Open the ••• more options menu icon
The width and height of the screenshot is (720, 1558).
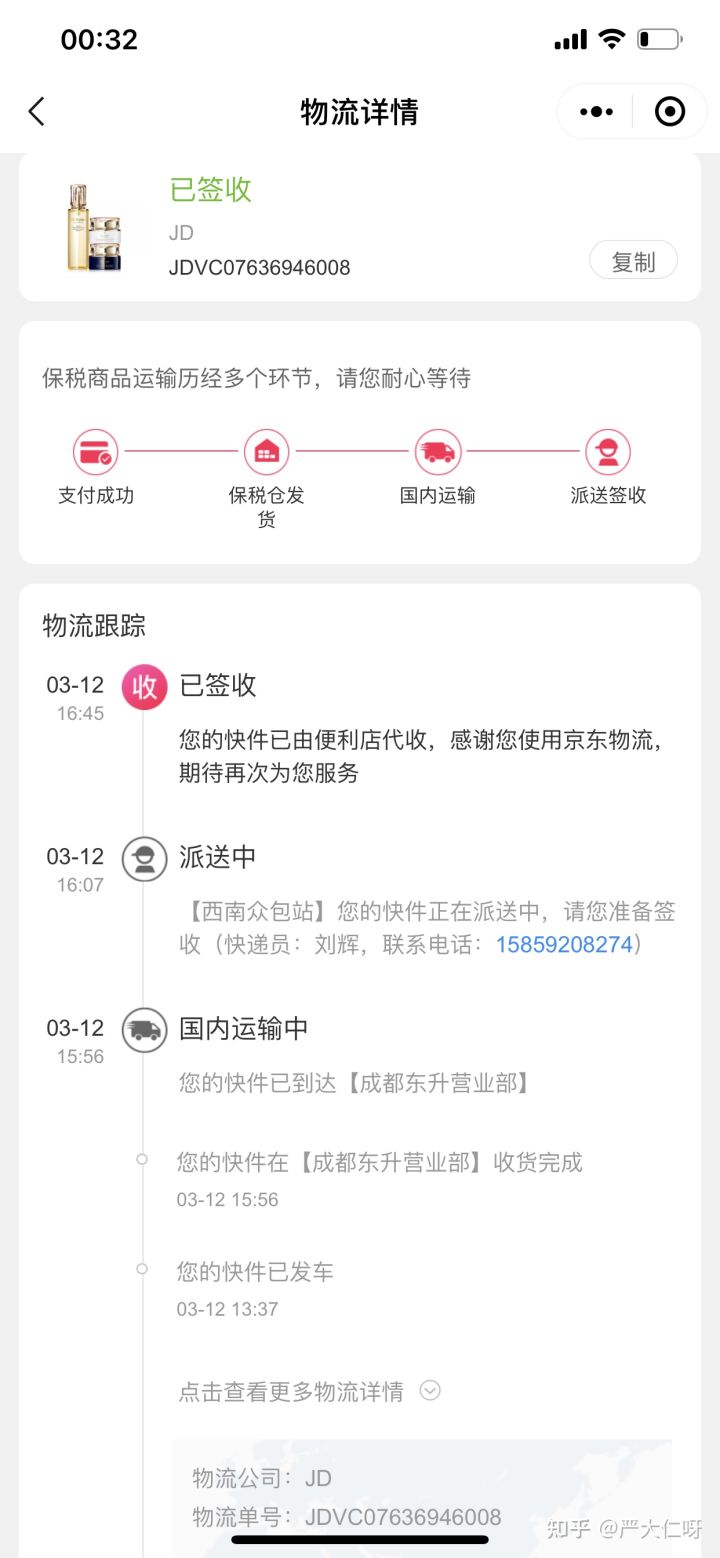point(595,111)
